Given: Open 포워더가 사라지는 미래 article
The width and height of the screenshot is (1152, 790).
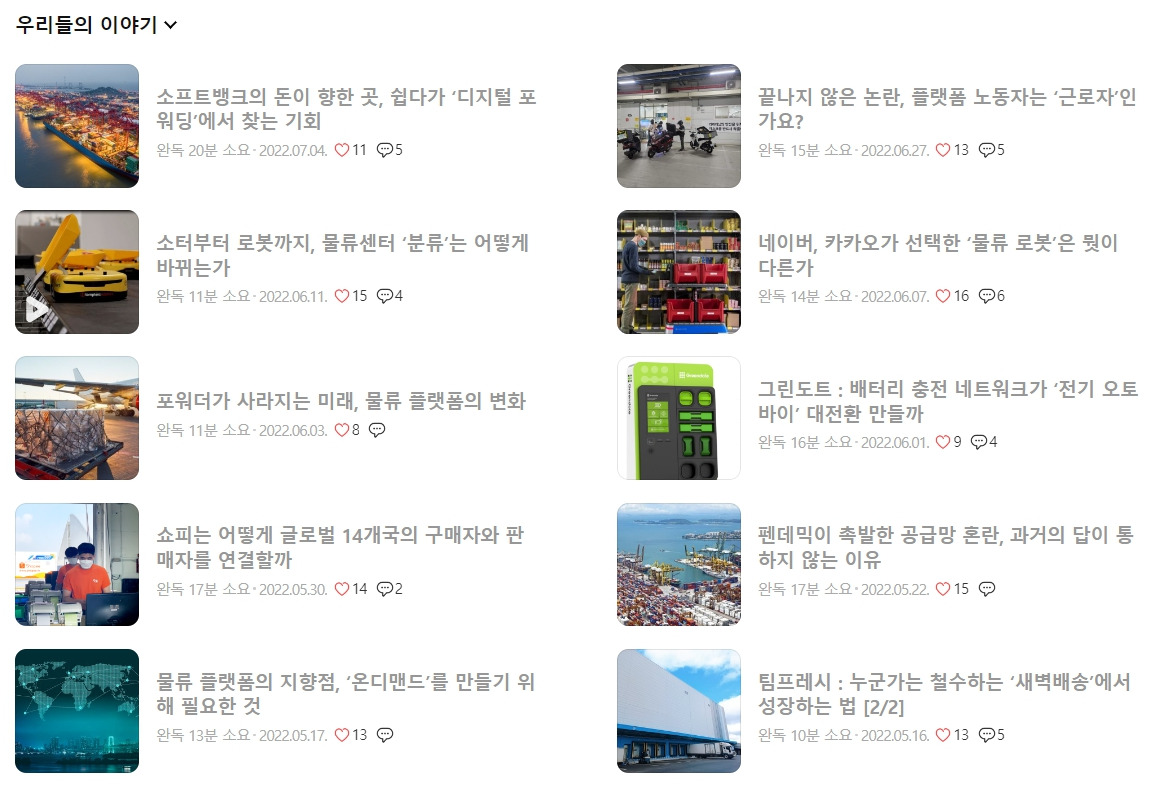Looking at the screenshot, I should coord(341,401).
